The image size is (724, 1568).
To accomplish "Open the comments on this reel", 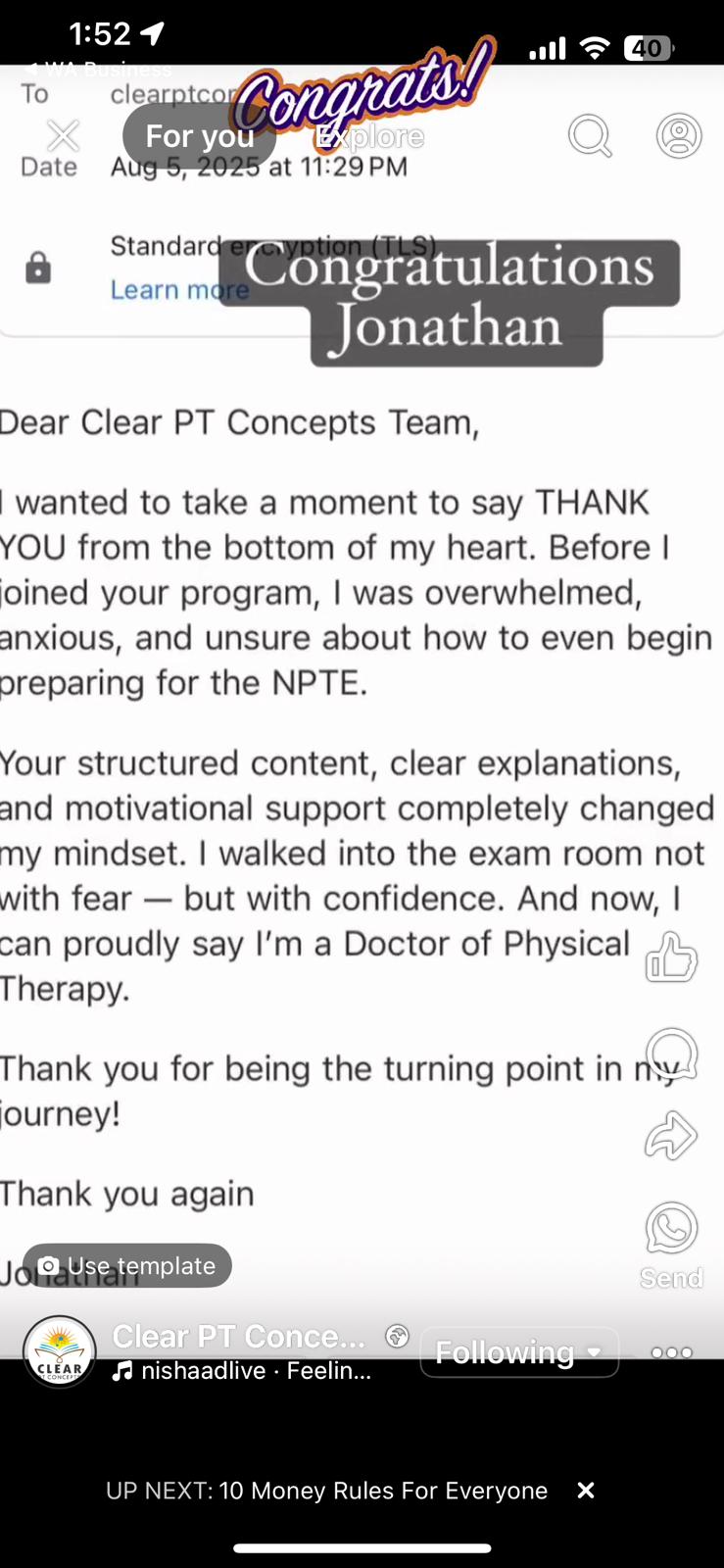I will [x=671, y=1053].
